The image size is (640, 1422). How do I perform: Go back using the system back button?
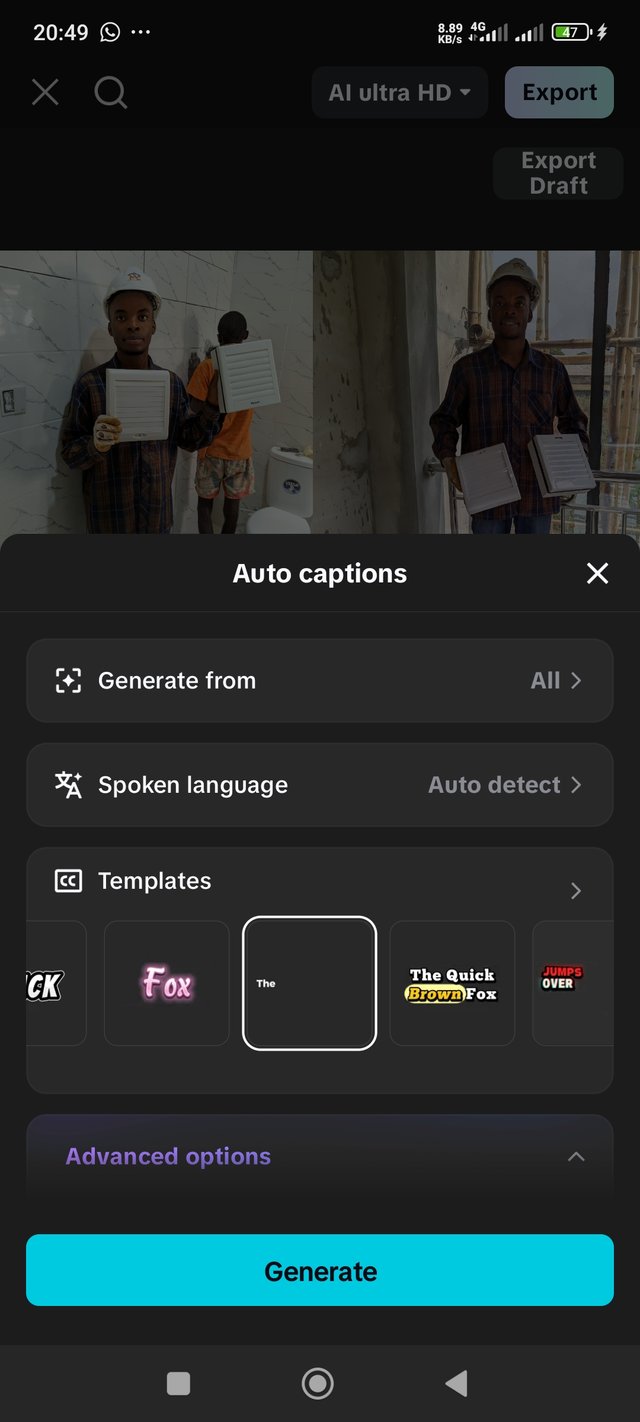tap(456, 1383)
